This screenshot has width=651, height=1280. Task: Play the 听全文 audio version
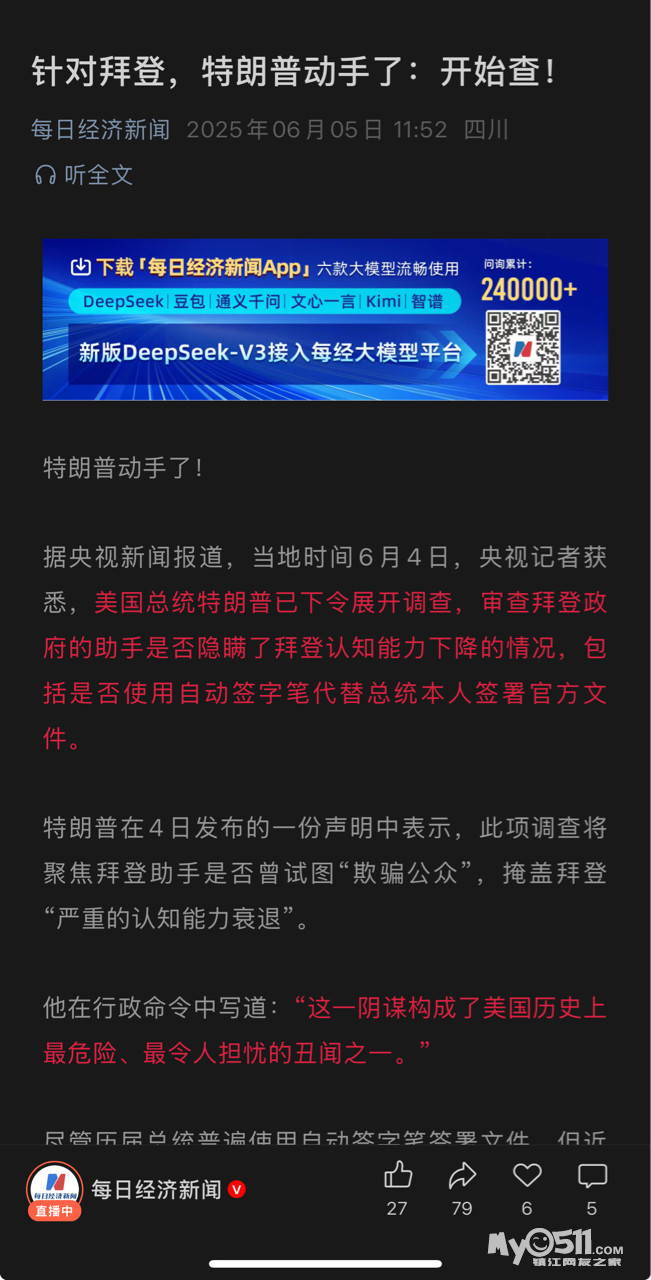(x=84, y=175)
